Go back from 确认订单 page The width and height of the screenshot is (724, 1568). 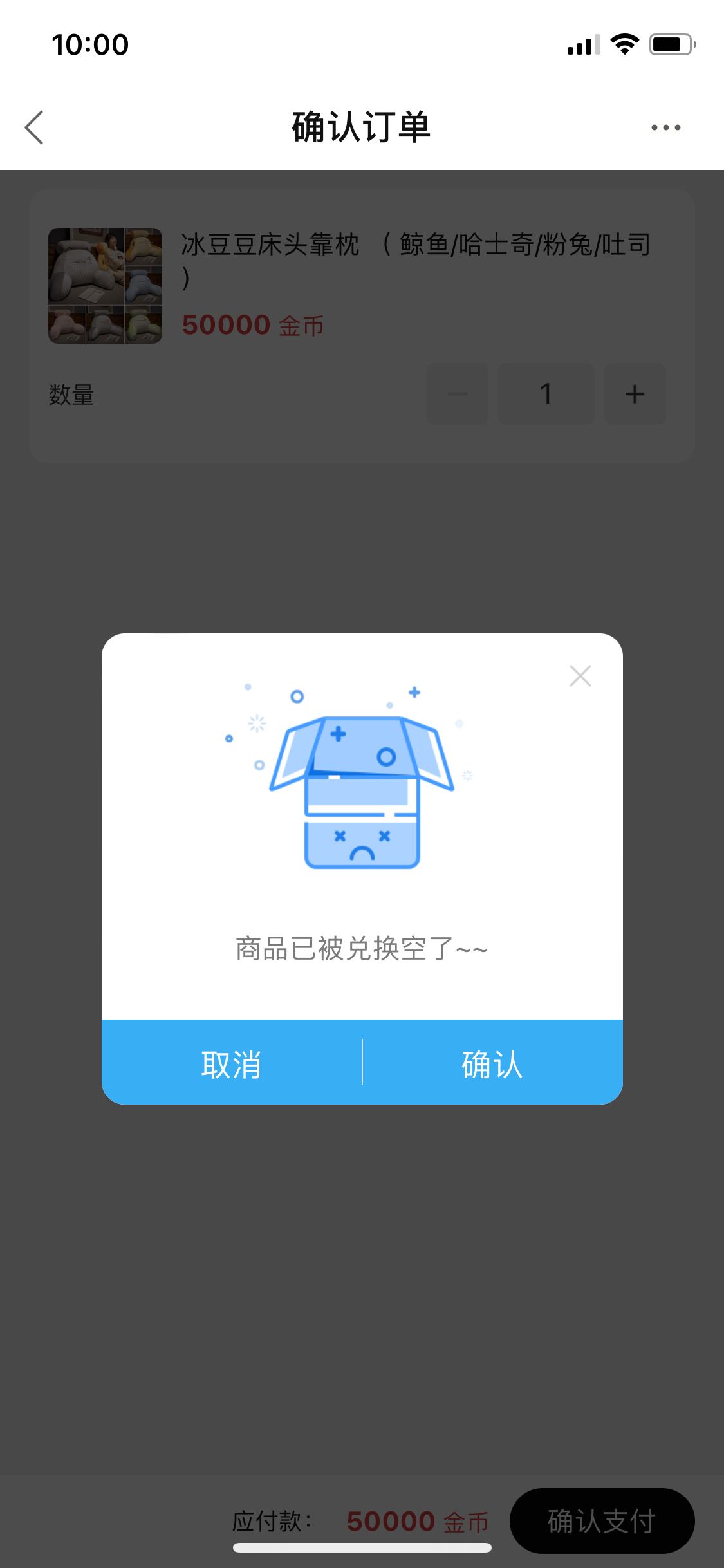tap(34, 127)
